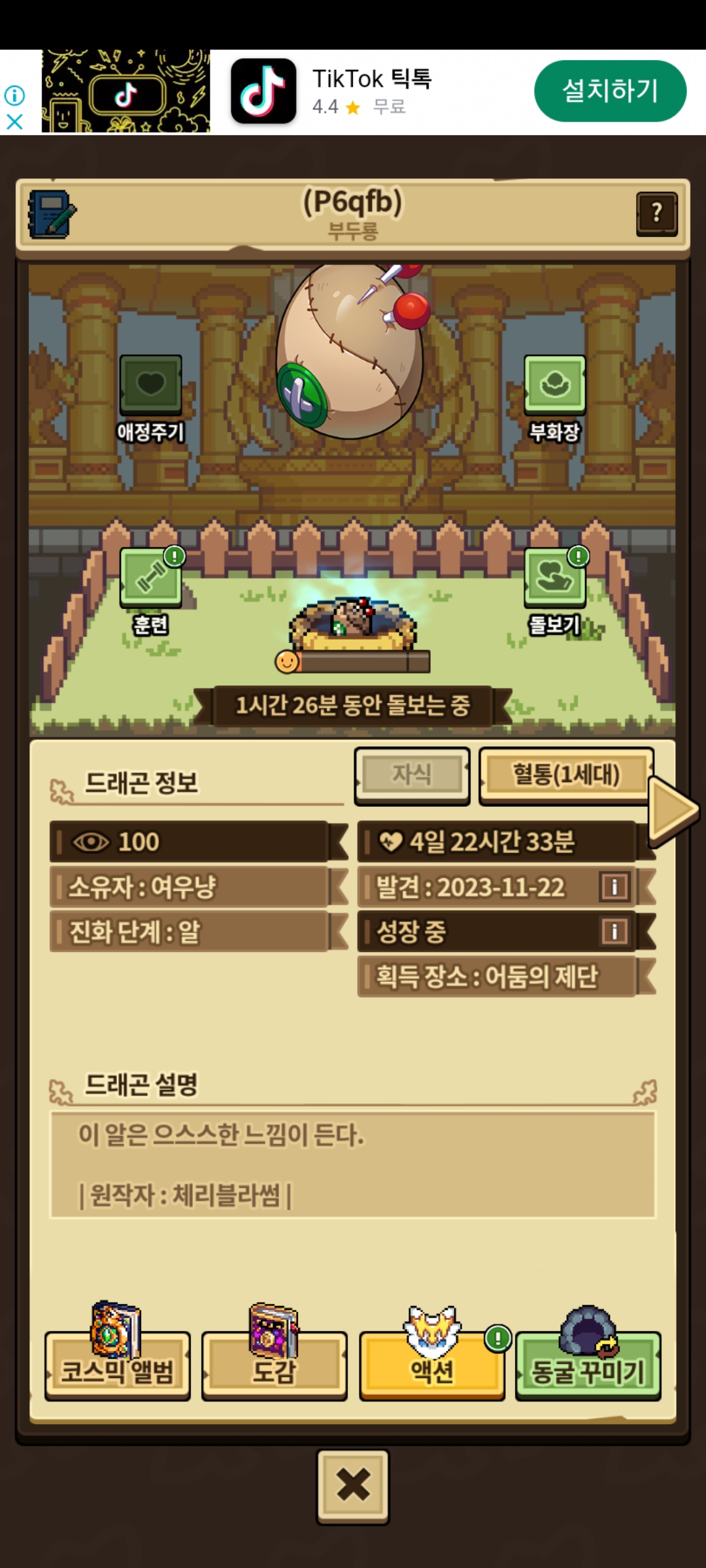Screen dimensions: 706x1568
Task: View 혈통(1세대) lineage
Action: pyautogui.click(x=566, y=775)
